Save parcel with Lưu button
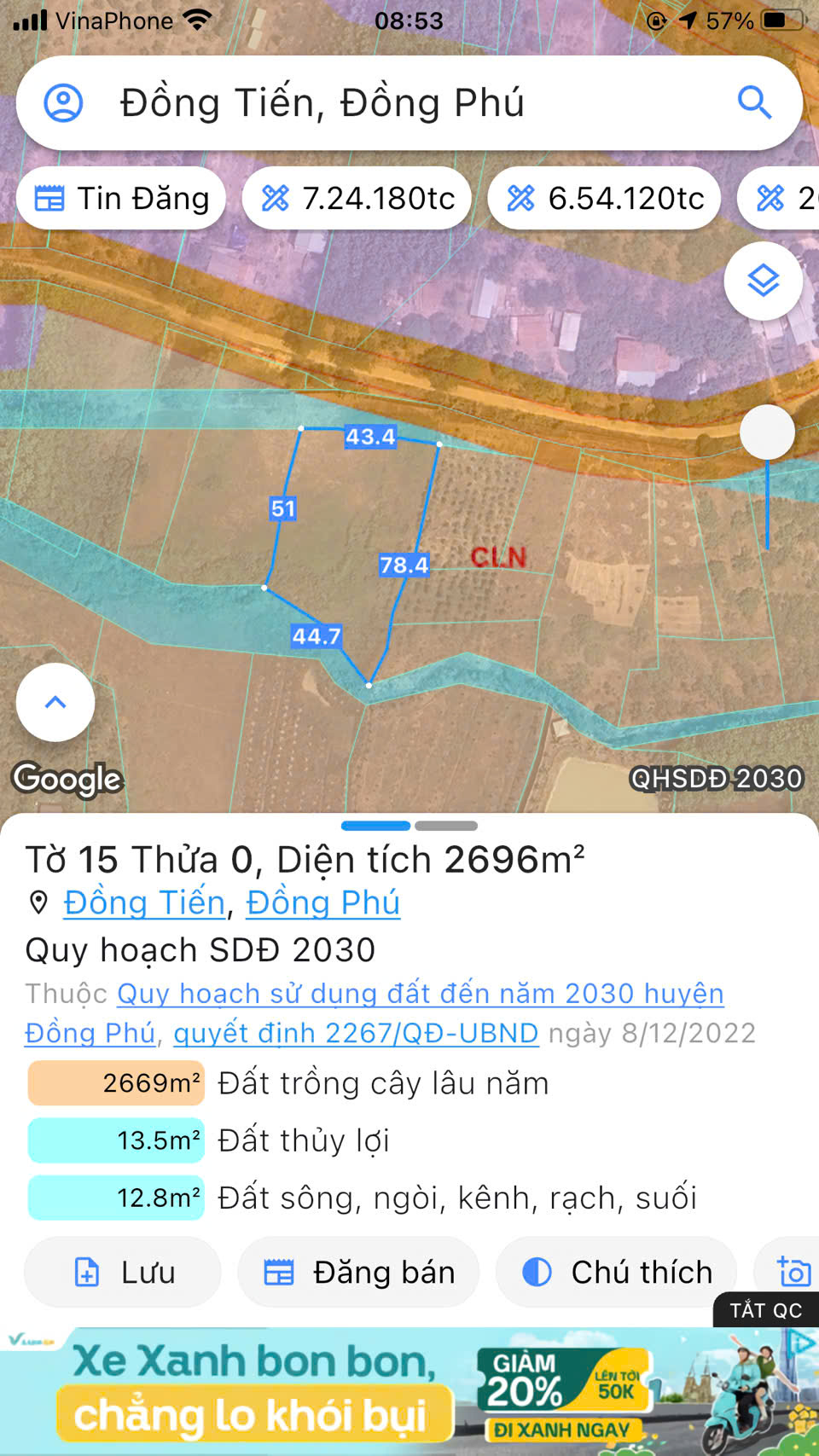 coord(123,1272)
